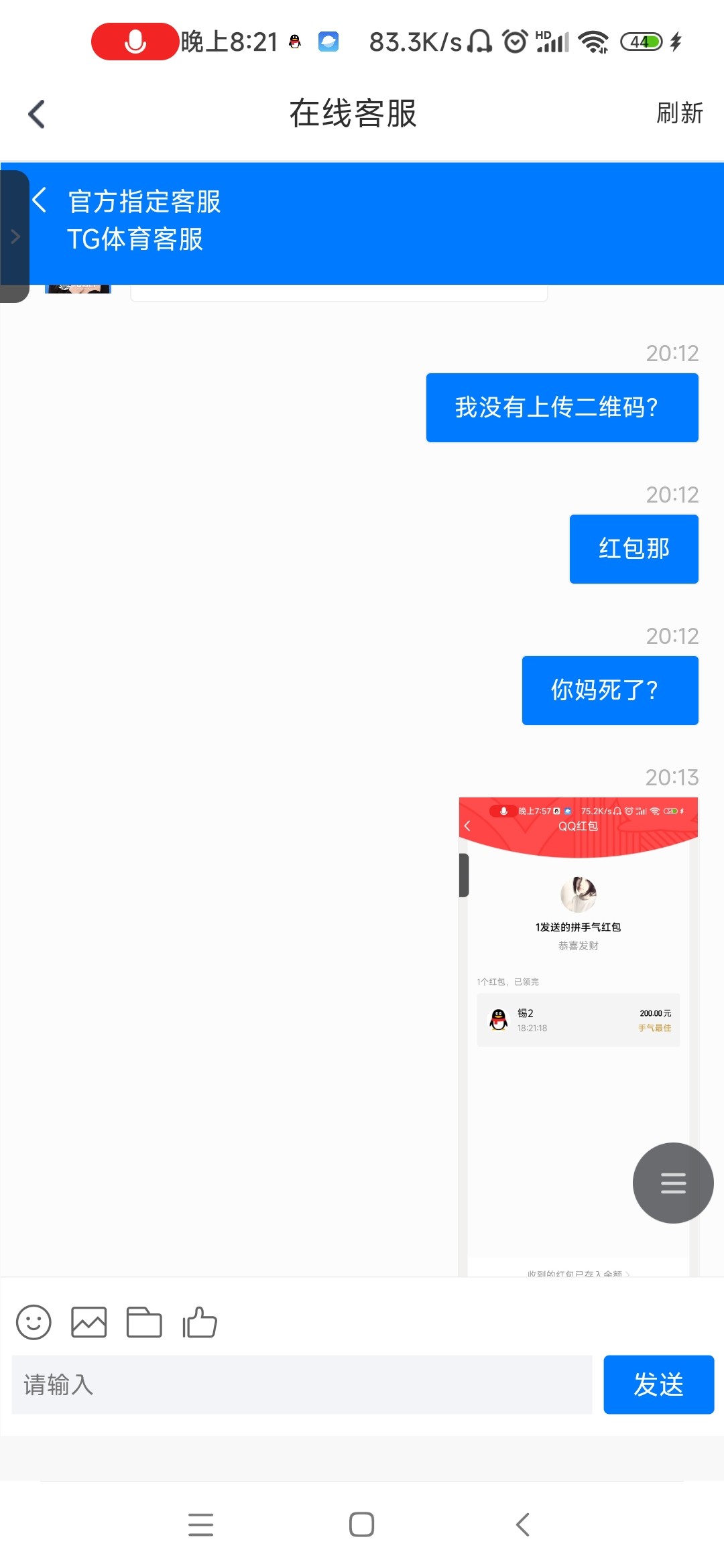Focus the 请输入 message field
The width and height of the screenshot is (724, 1568).
302,1384
